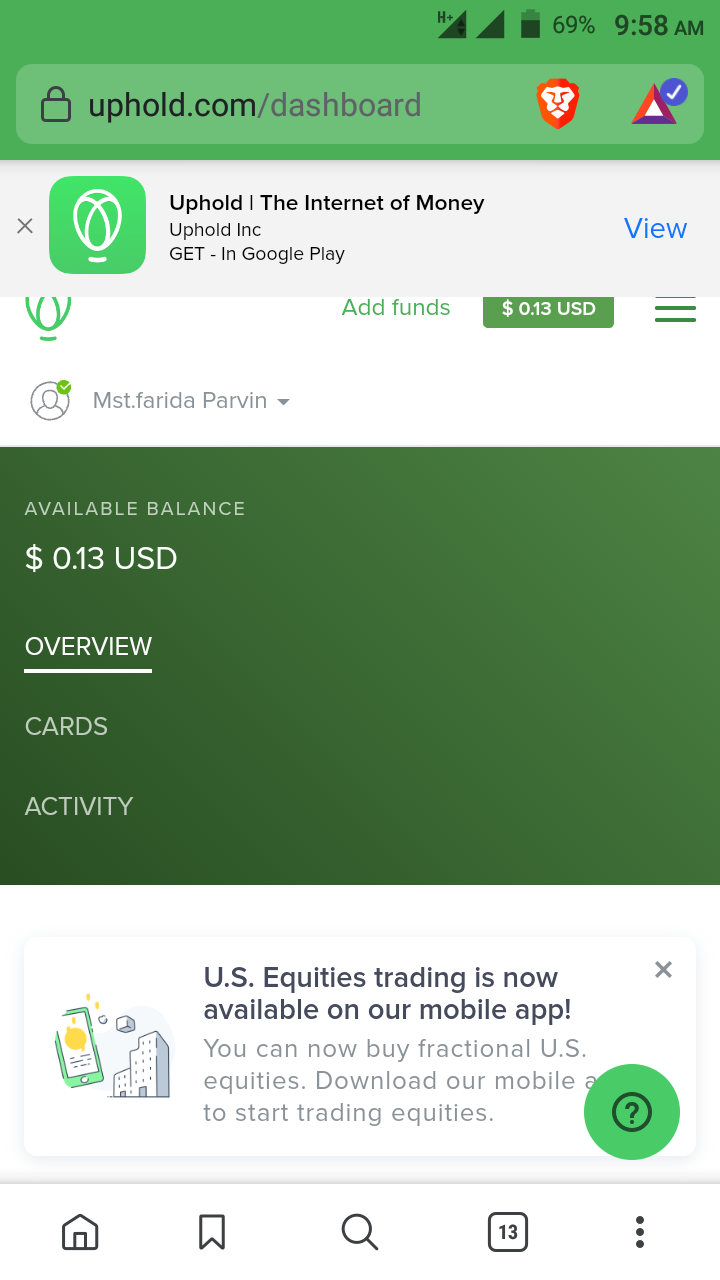Show the 13 open tabs
This screenshot has height=1280, width=720.
[x=508, y=1231]
